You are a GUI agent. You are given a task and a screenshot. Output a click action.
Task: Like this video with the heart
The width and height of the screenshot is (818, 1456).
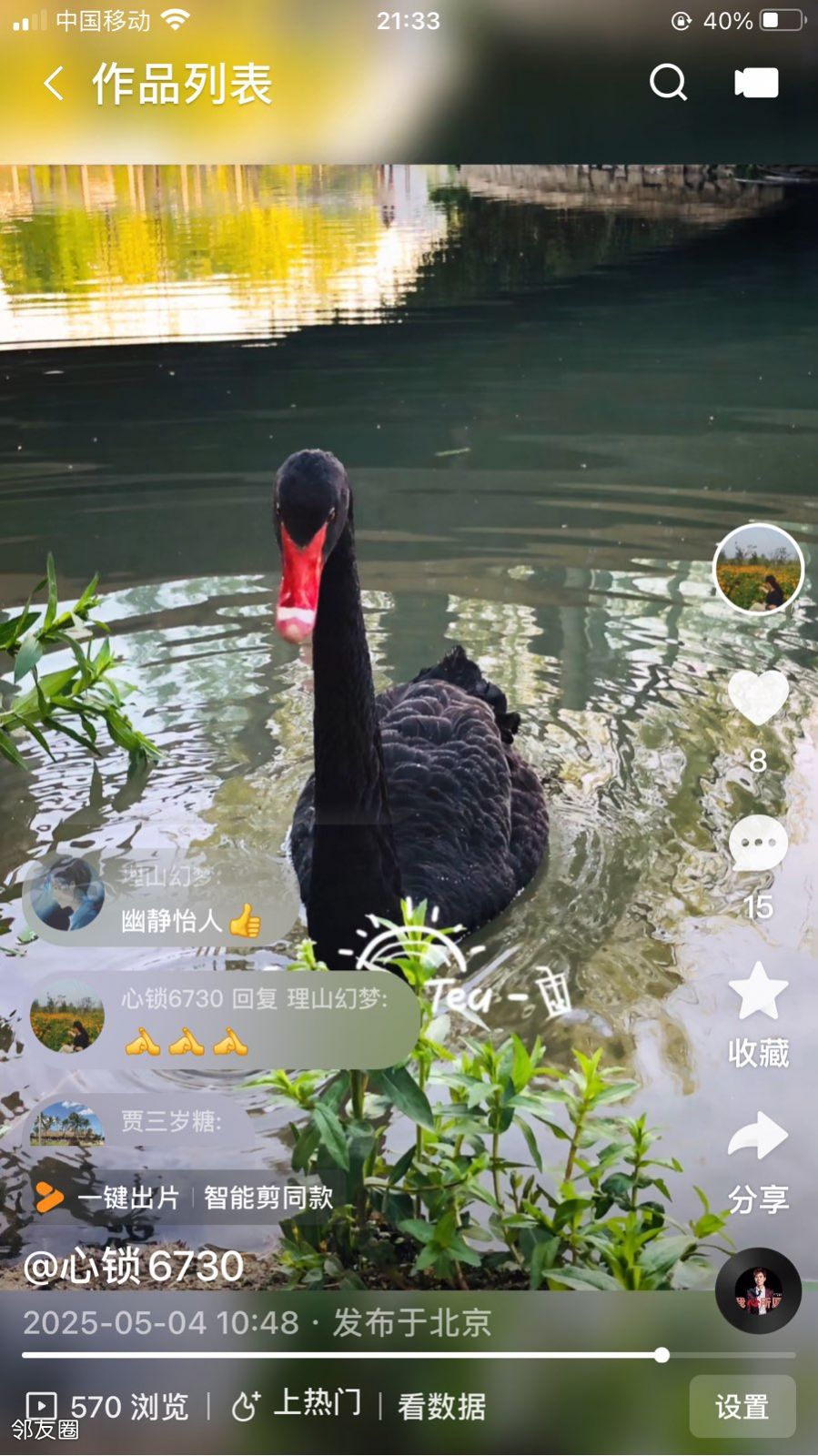click(758, 697)
